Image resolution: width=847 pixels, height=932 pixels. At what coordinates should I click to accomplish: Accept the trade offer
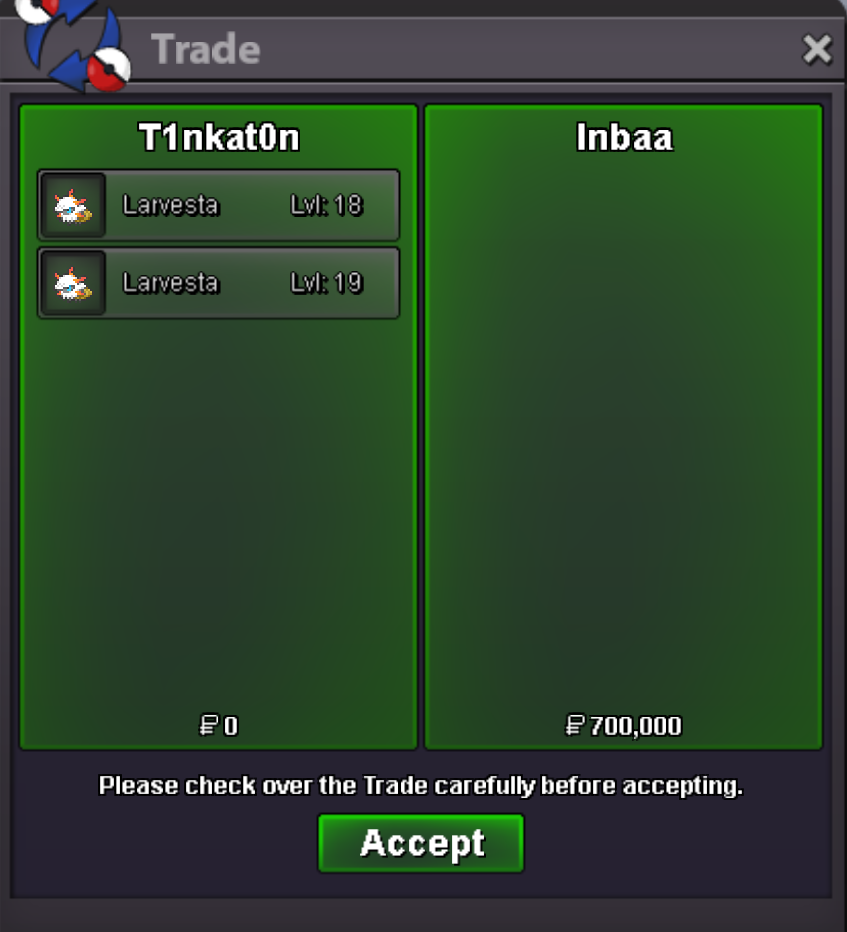click(421, 843)
